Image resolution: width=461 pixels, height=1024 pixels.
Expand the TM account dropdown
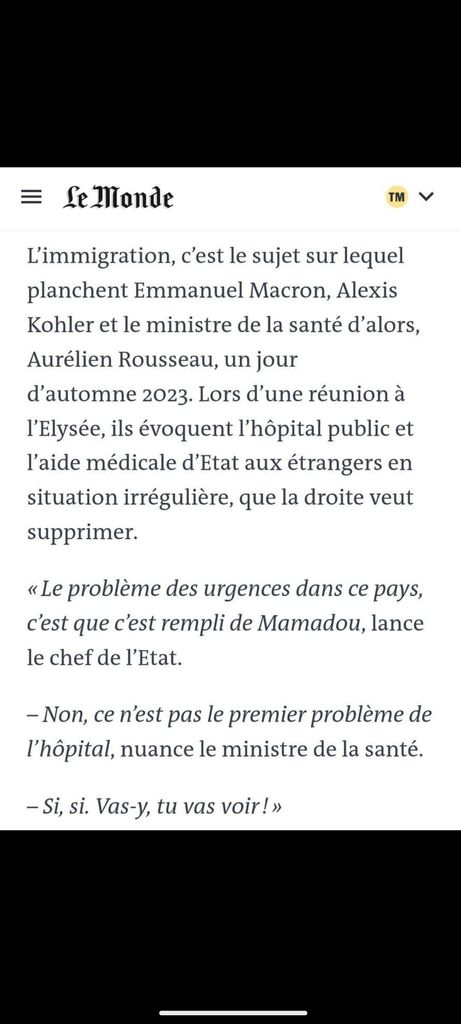(426, 196)
